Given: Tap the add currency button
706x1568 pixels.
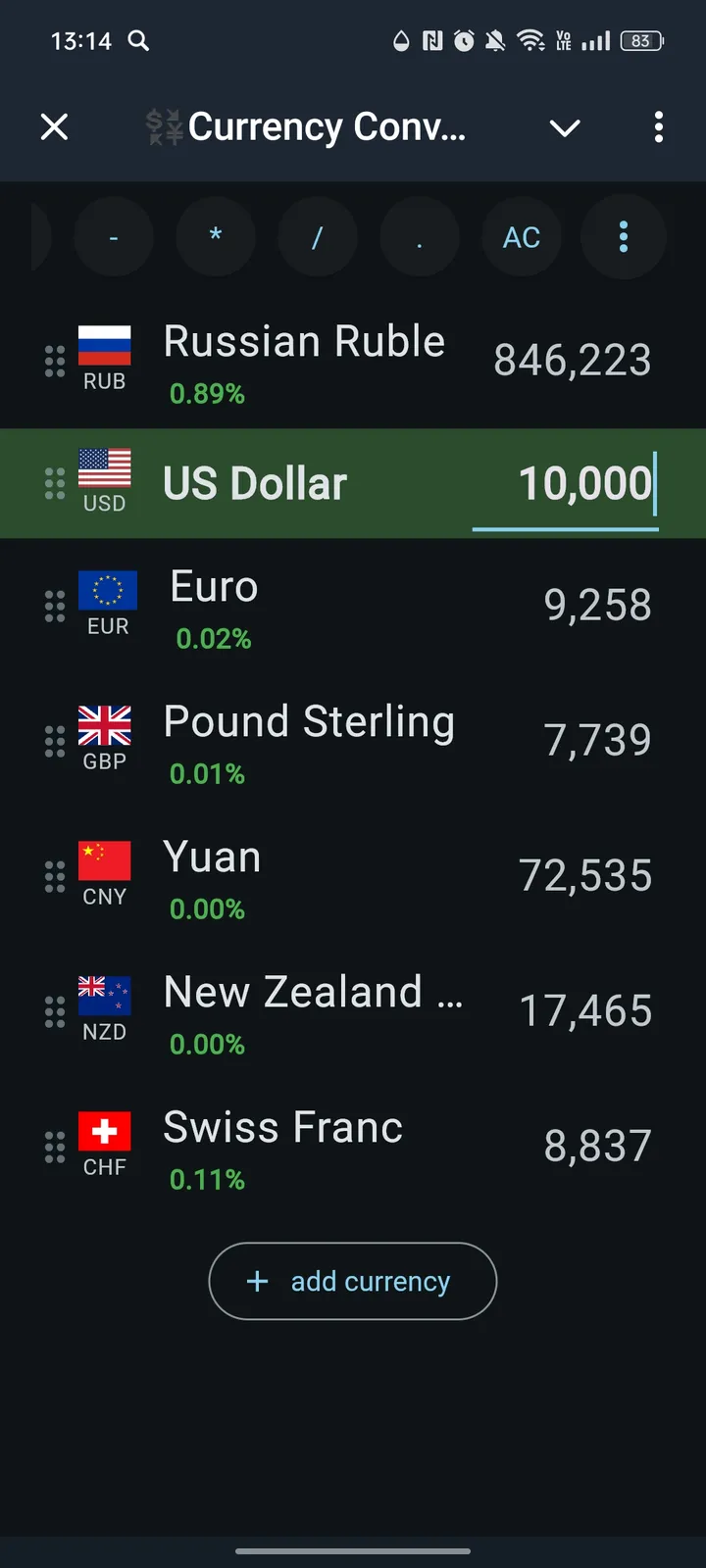Looking at the screenshot, I should point(351,1281).
